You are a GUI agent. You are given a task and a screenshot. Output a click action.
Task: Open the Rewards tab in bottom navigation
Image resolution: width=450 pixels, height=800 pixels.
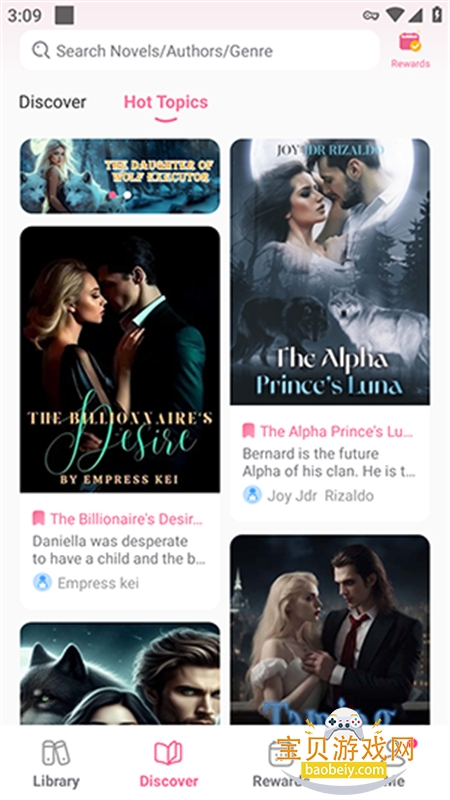pos(281,764)
